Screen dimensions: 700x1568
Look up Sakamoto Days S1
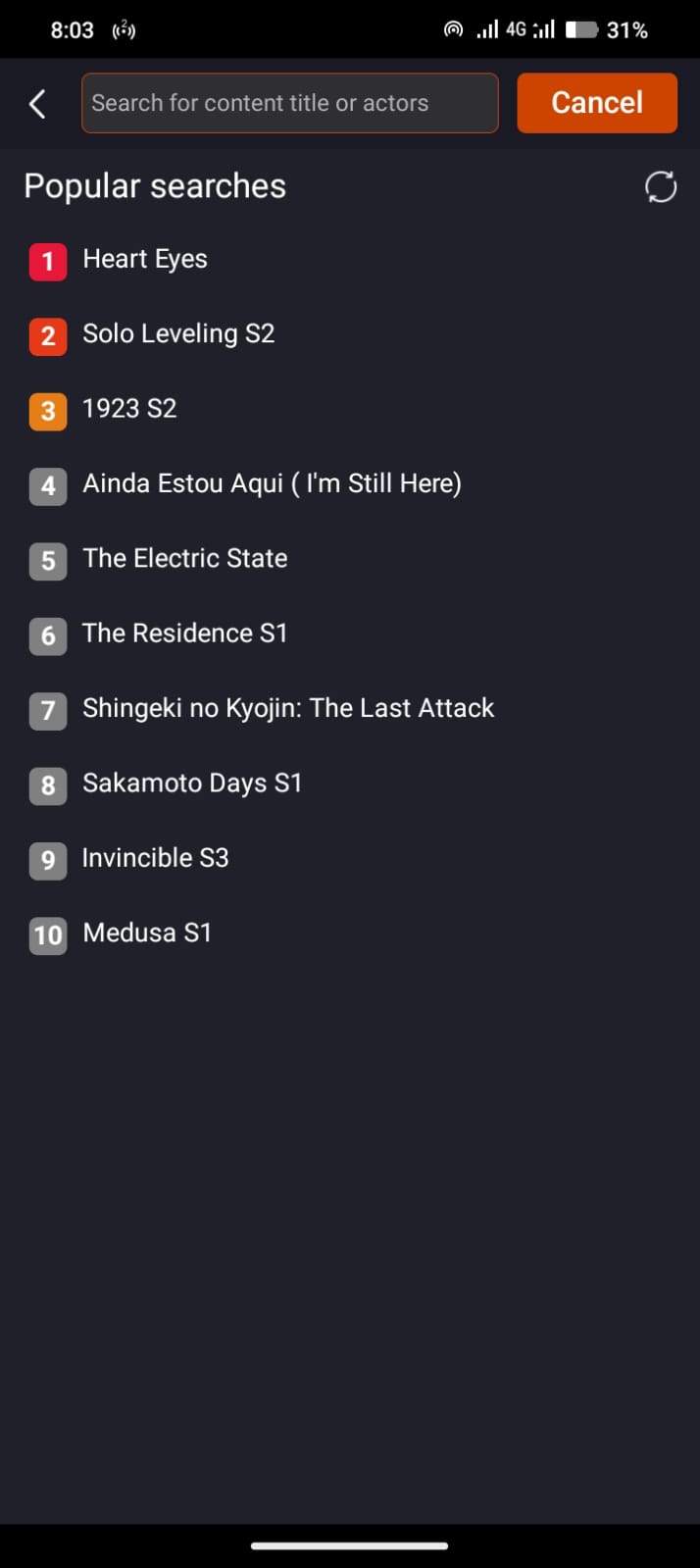click(192, 784)
